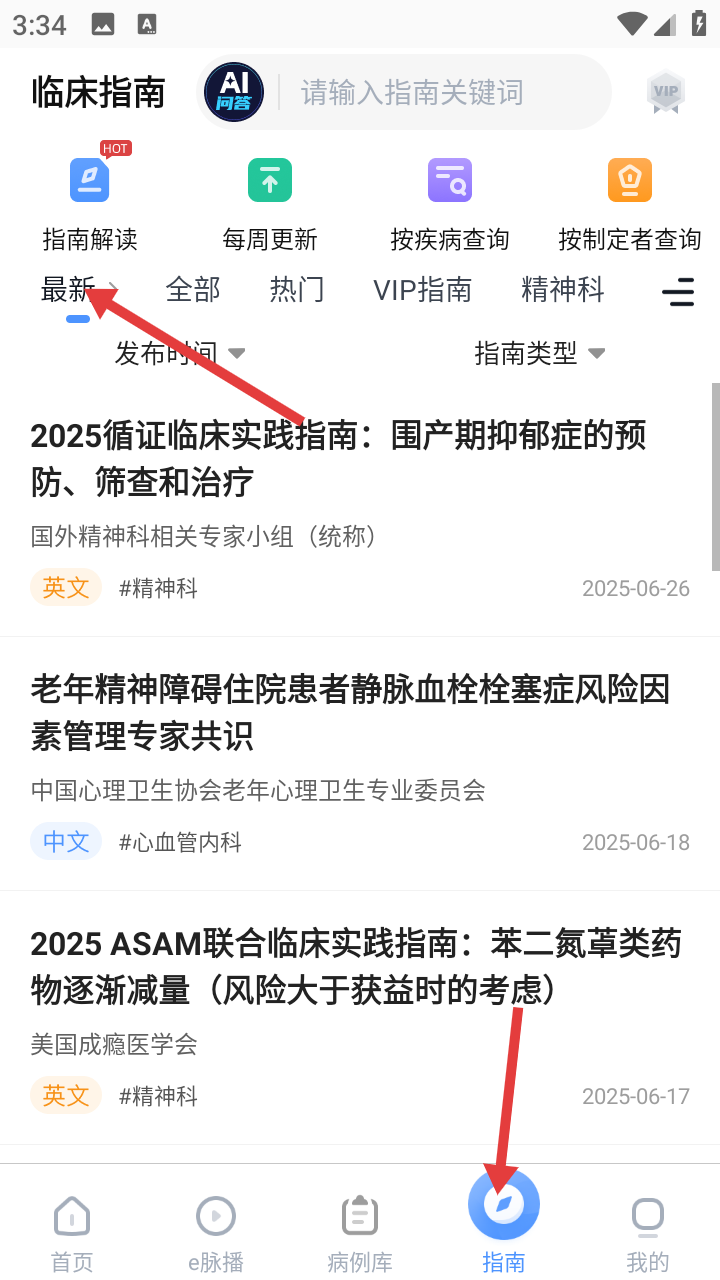Switch to the VIP指南 tab

[x=422, y=290]
